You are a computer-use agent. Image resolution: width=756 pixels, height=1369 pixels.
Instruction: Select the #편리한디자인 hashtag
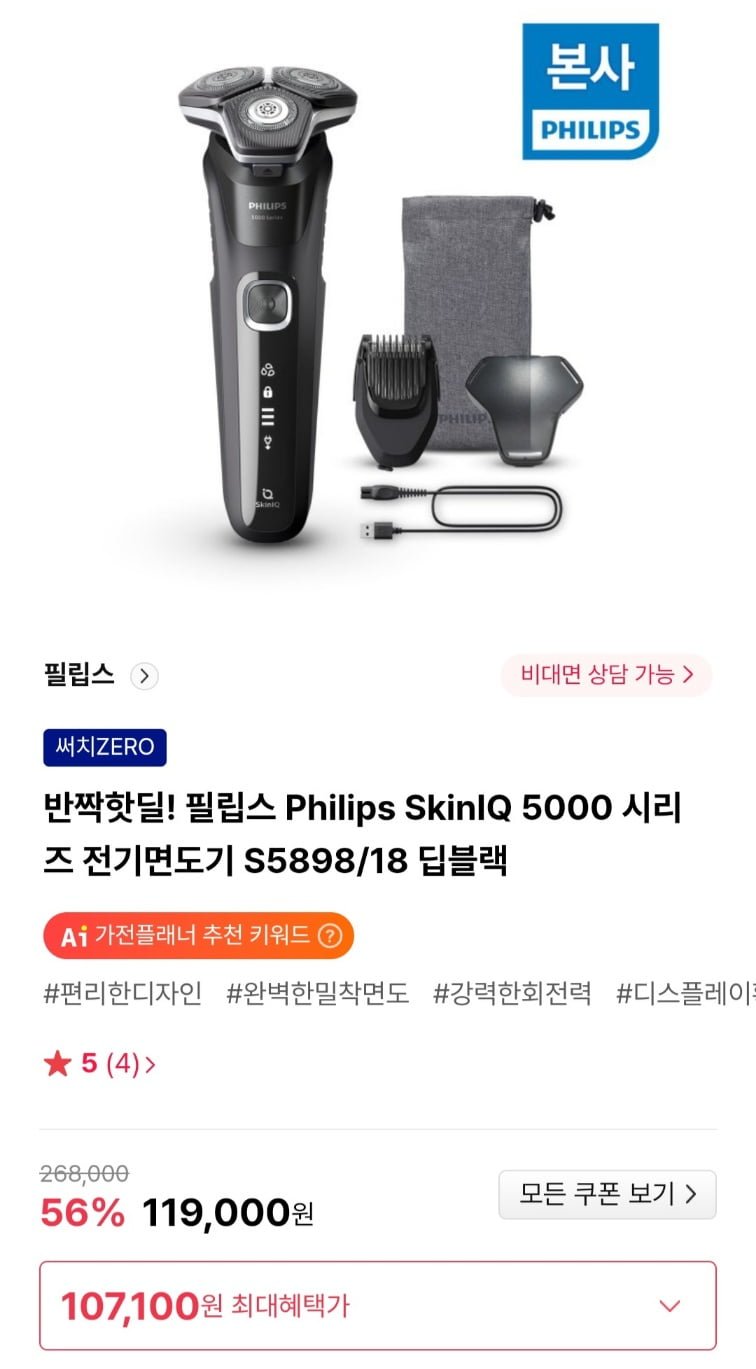click(123, 993)
